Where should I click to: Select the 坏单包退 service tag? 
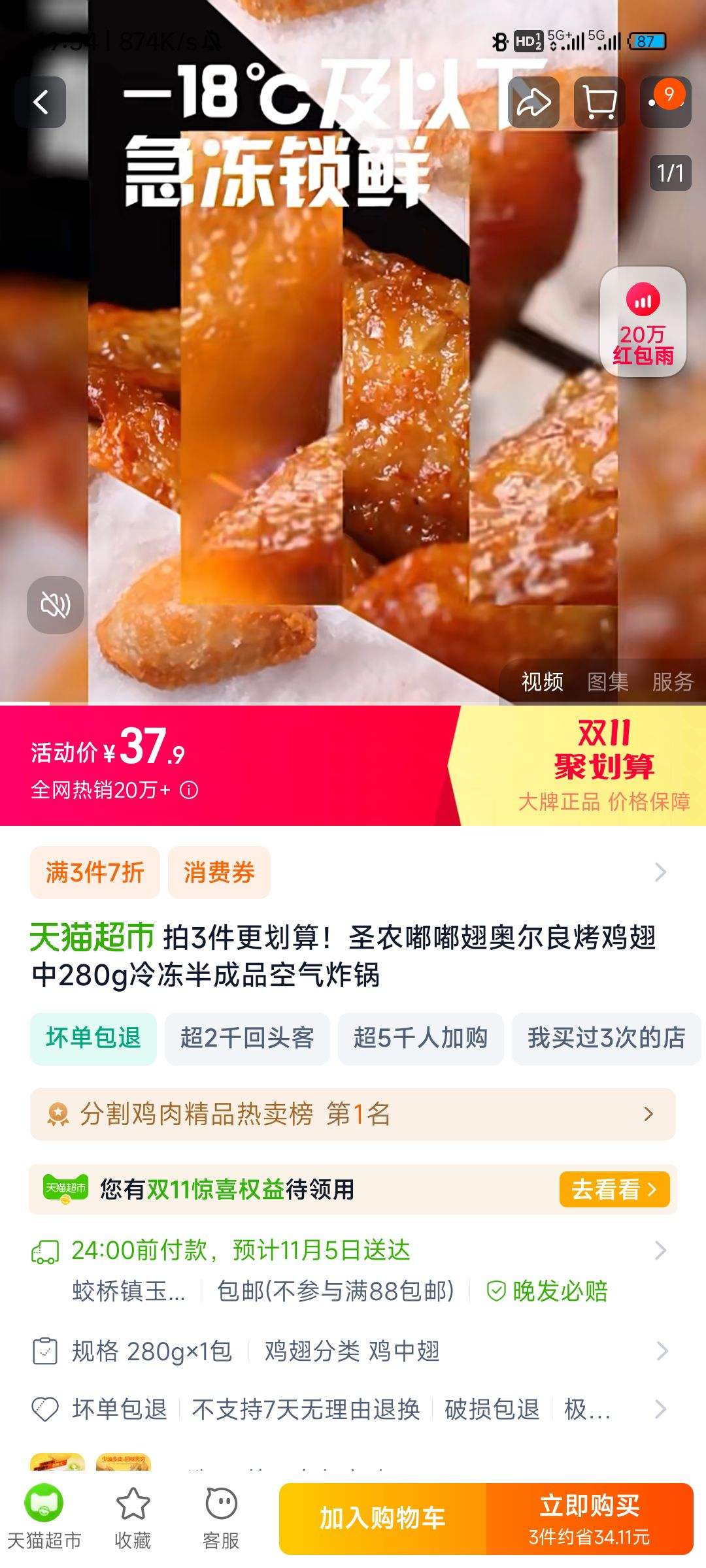[92, 1039]
